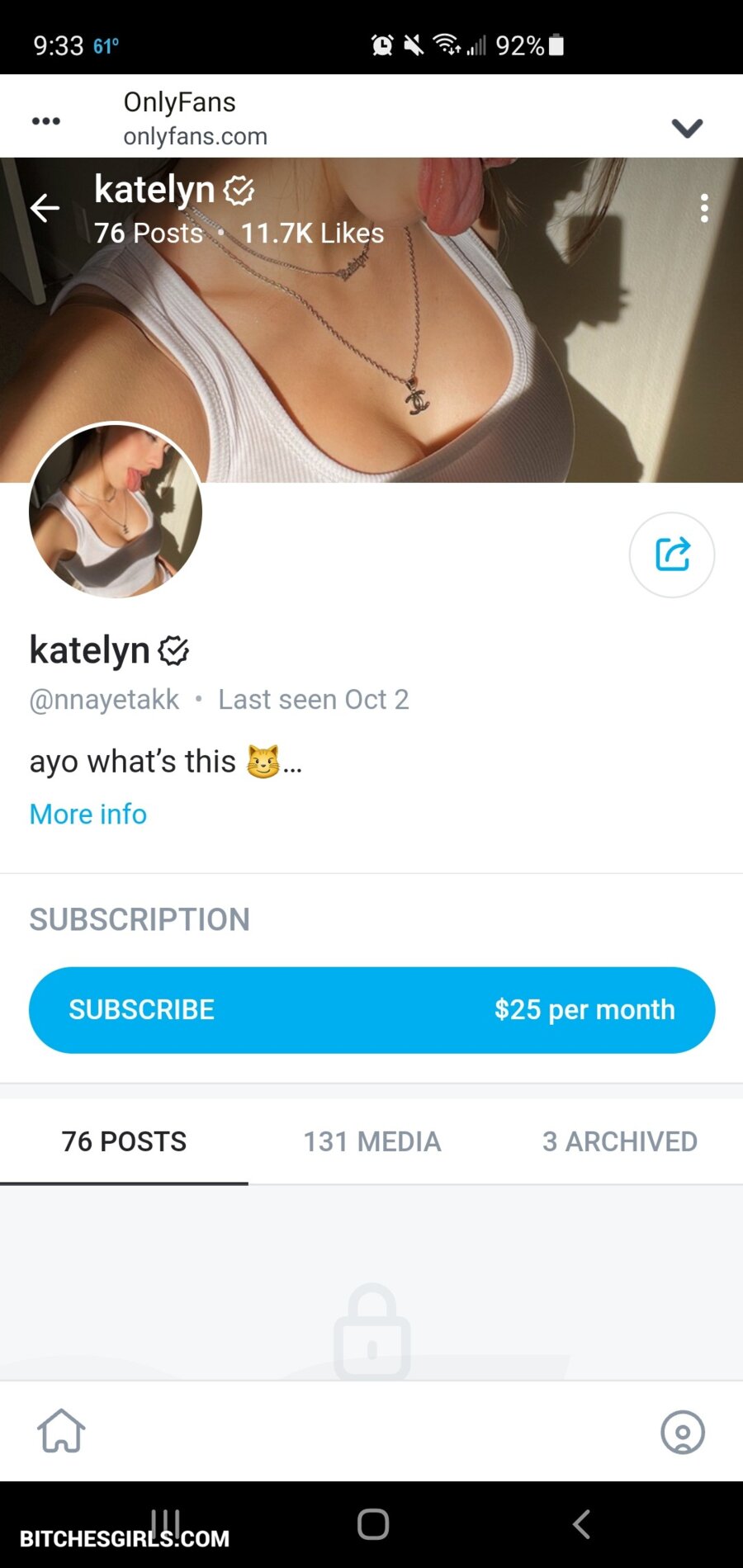Open the browser's three-dot options menu
Viewport: 743px width, 1568px height.
45,121
